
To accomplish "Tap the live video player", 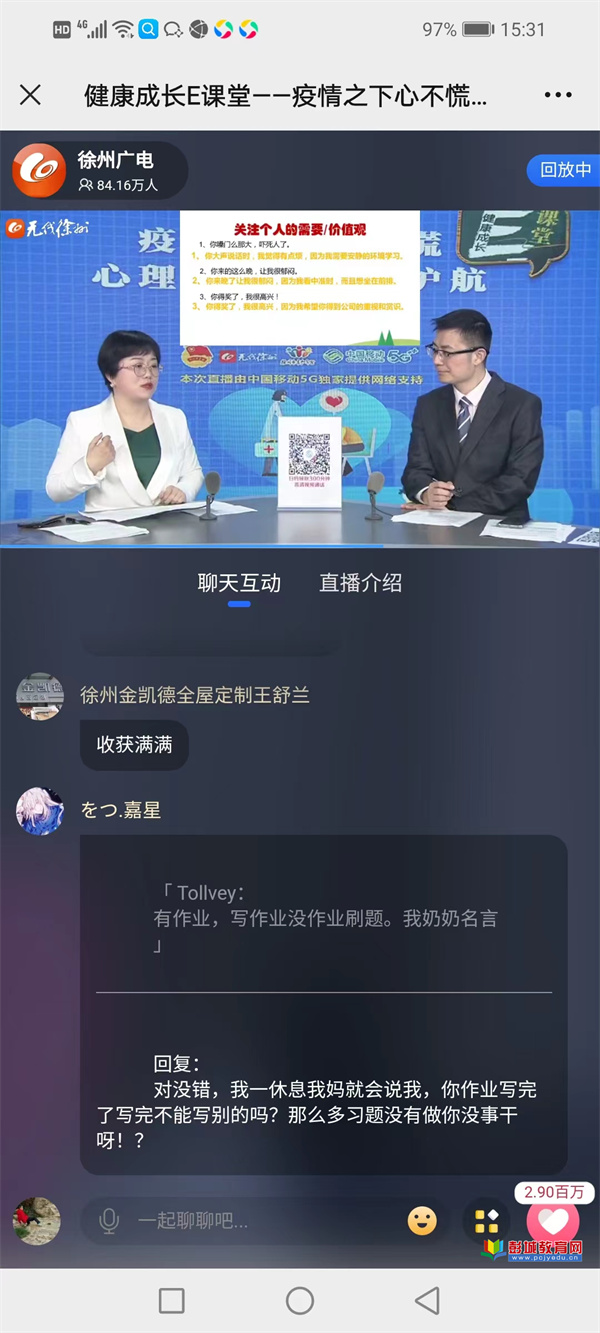I will coord(300,378).
